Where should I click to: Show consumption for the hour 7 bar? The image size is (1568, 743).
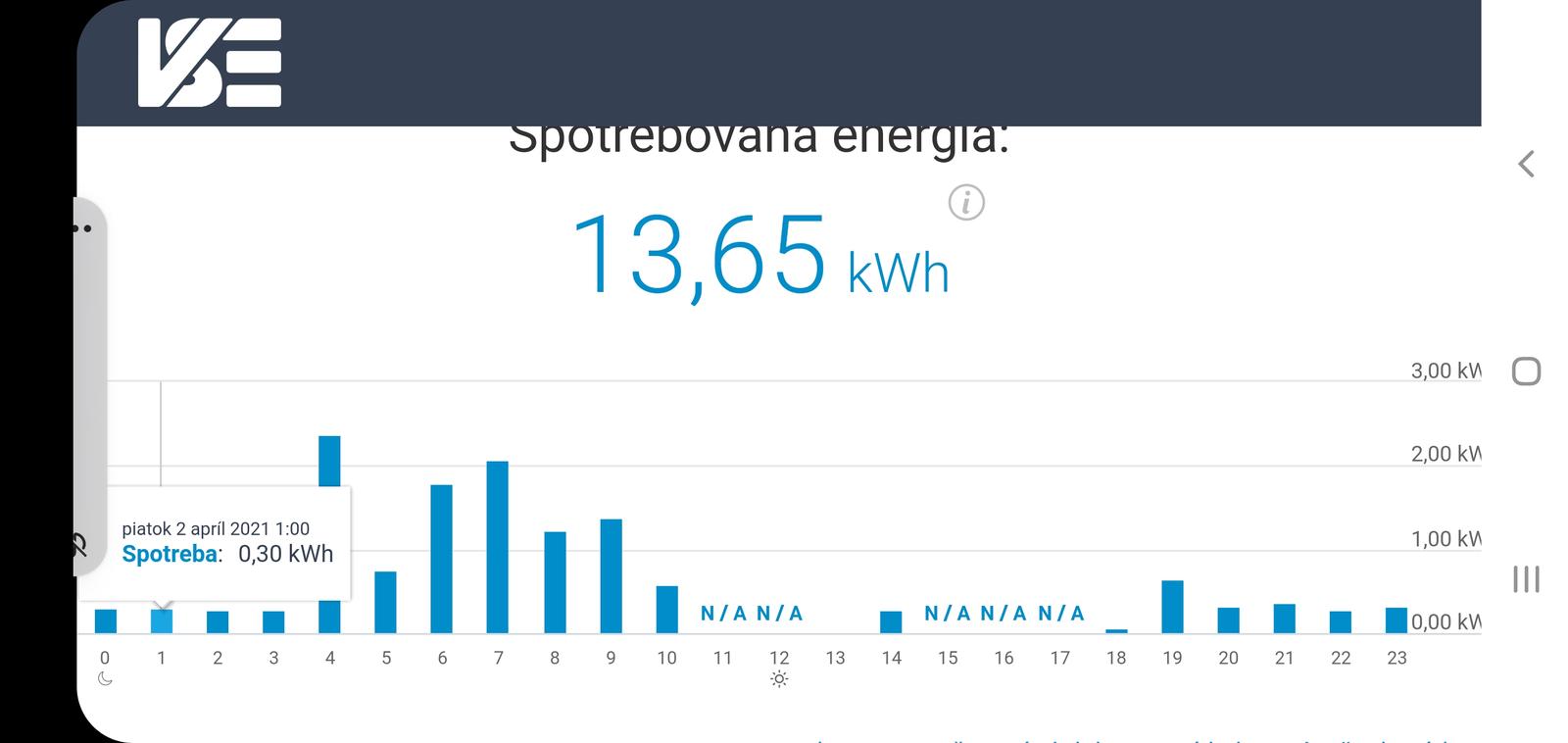click(x=498, y=546)
